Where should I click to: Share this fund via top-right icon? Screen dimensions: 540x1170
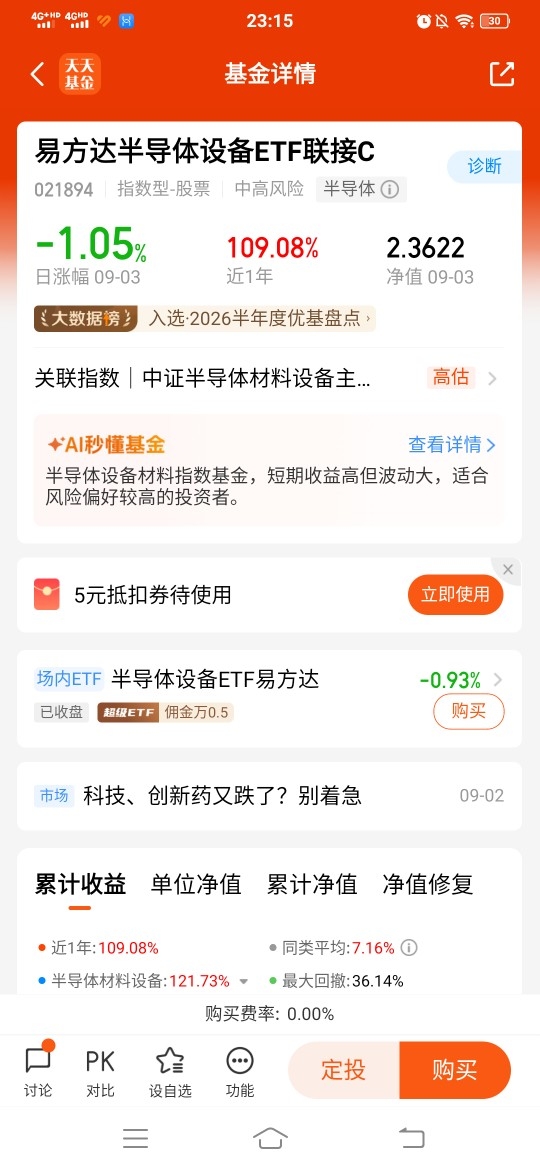[502, 74]
